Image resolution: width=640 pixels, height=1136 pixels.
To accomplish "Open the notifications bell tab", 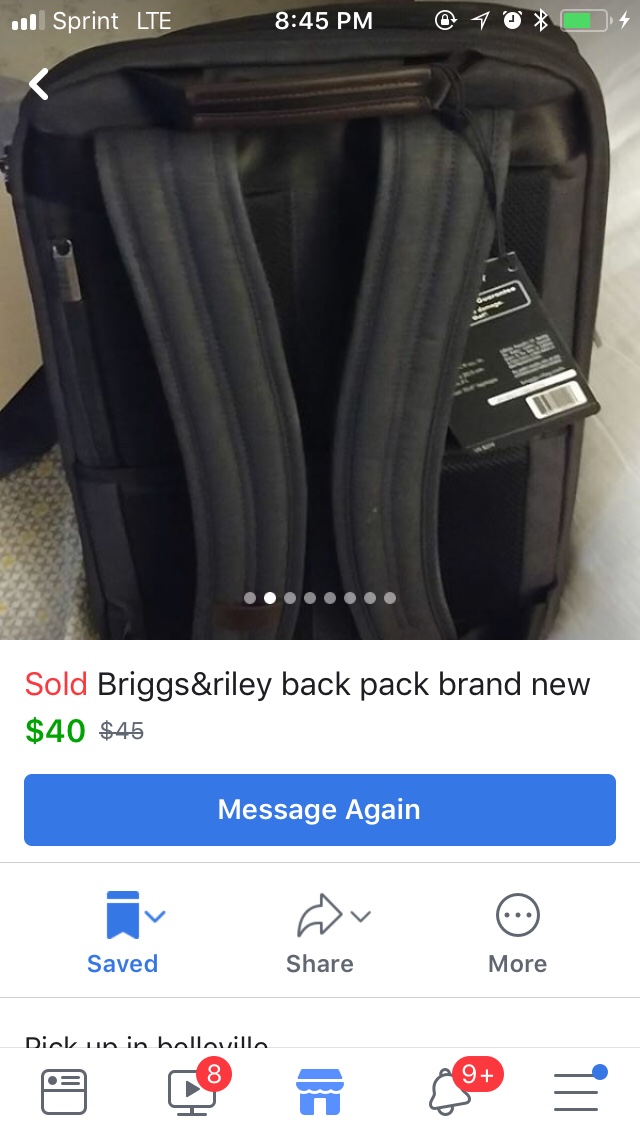I will [449, 1091].
